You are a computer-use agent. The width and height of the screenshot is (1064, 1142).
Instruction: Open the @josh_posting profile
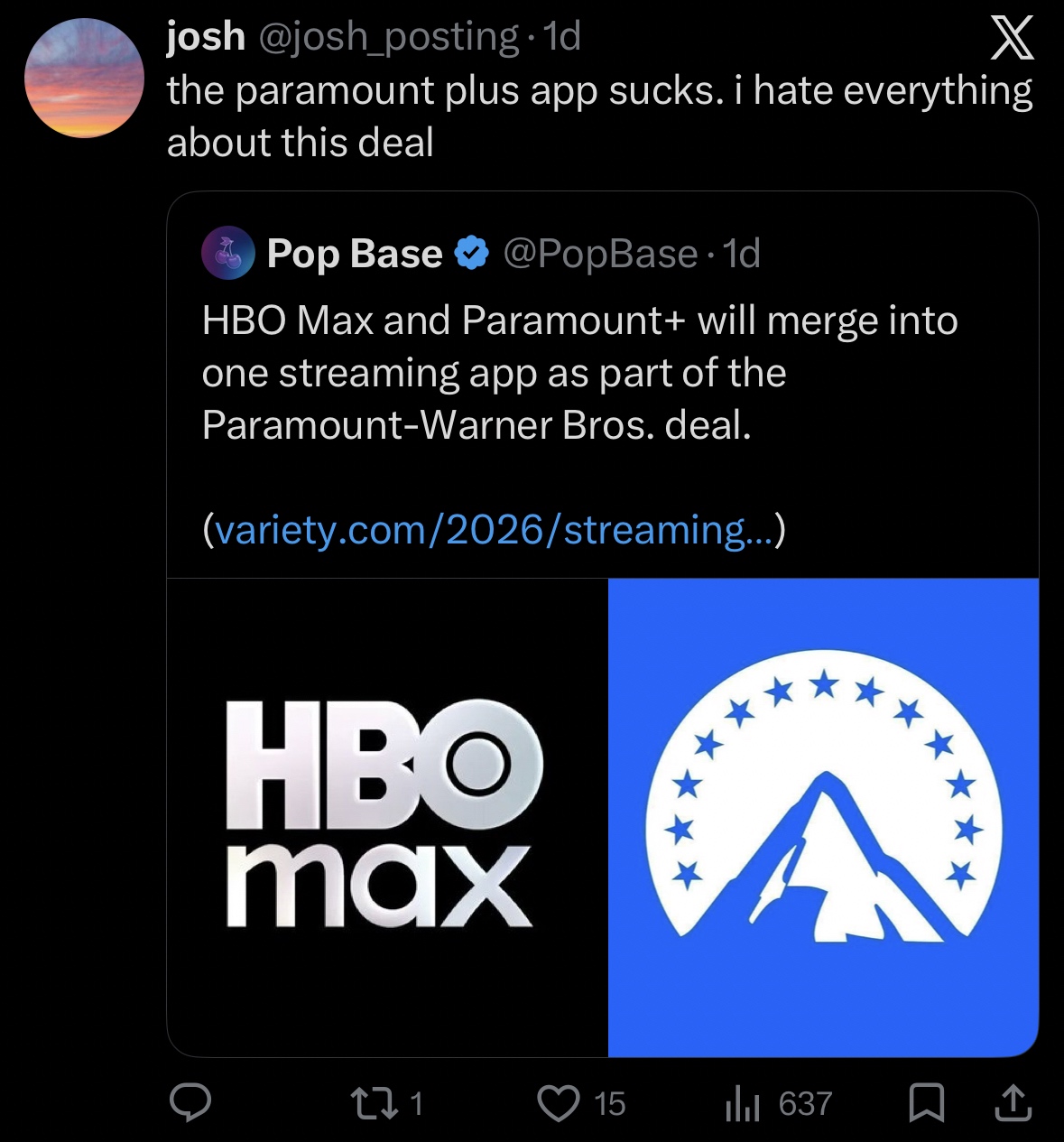coord(389,37)
